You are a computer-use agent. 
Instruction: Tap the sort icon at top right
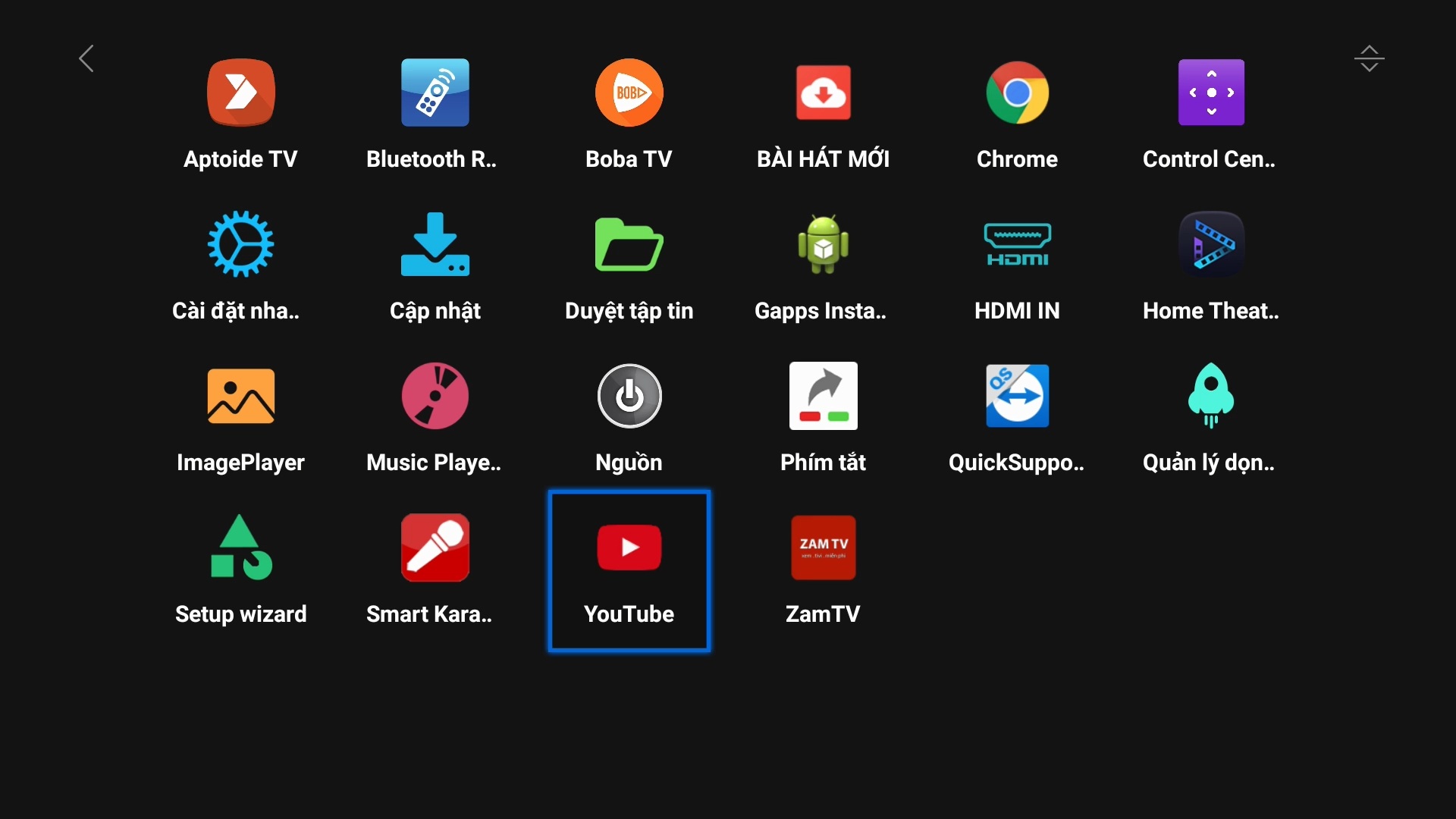coord(1369,58)
